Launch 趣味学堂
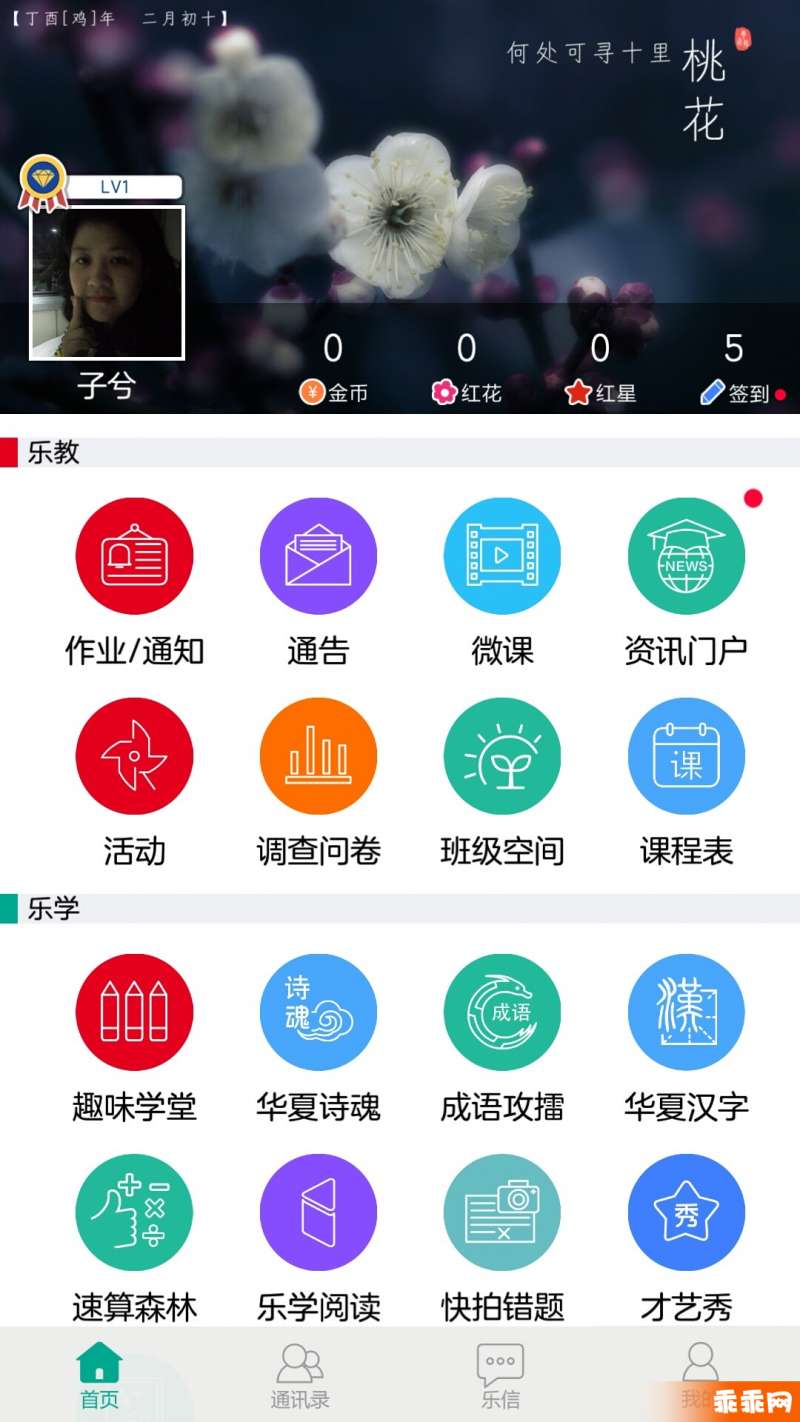Viewport: 800px width, 1422px height. click(134, 1012)
